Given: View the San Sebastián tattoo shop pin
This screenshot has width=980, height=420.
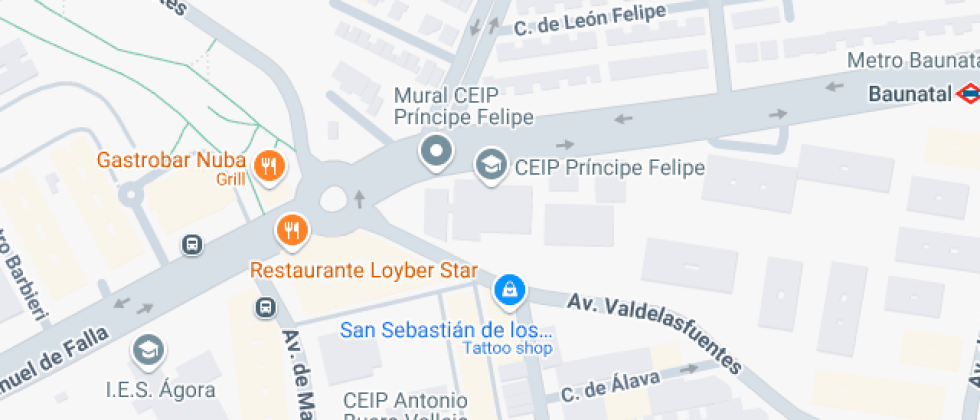Looking at the screenshot, I should click(510, 291).
